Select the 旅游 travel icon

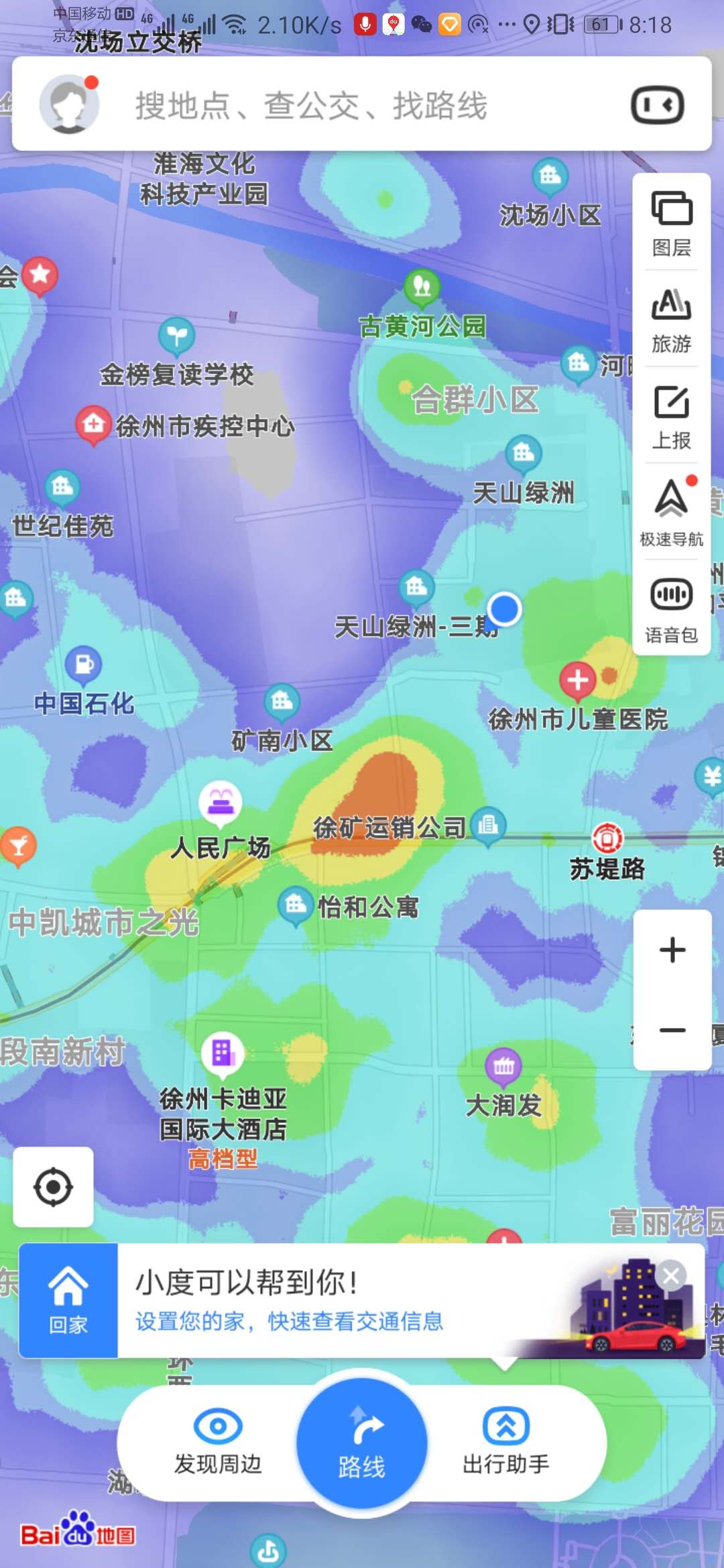pos(670,318)
